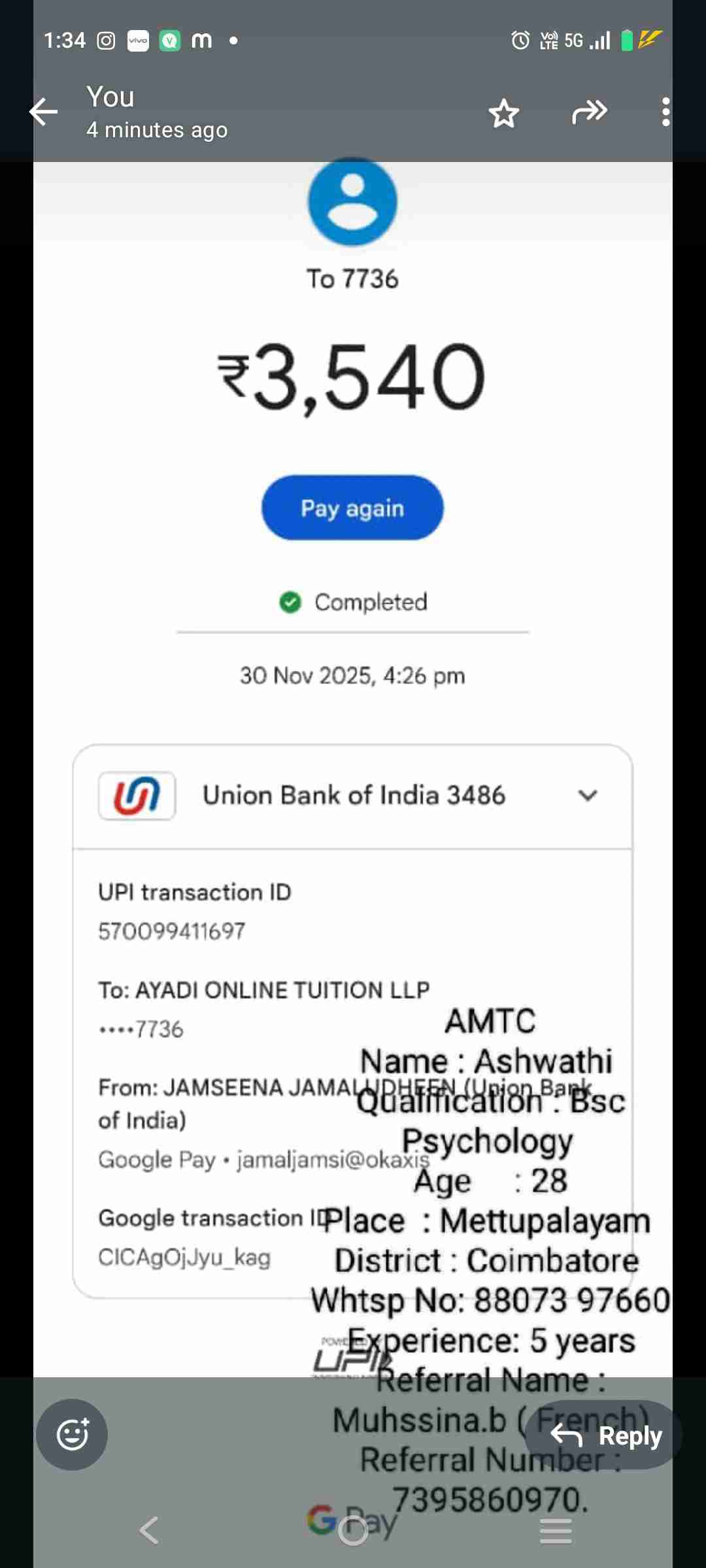Open the three-dot overflow menu

point(665,112)
